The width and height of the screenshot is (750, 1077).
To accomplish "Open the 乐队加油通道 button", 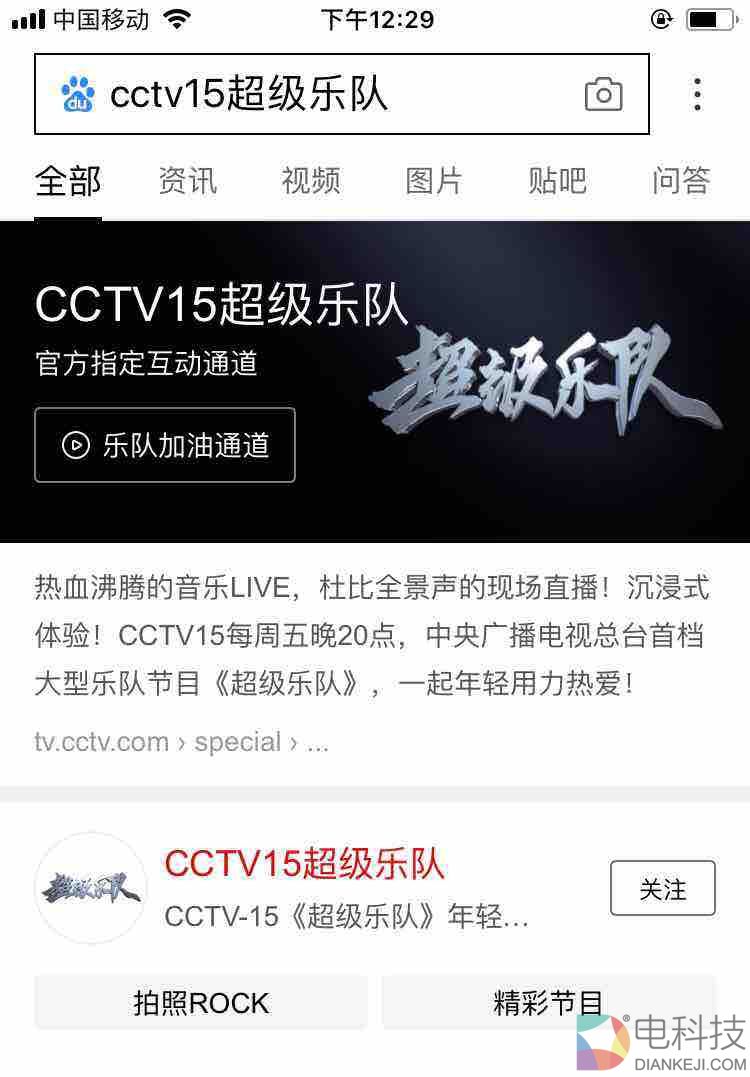I will point(165,445).
